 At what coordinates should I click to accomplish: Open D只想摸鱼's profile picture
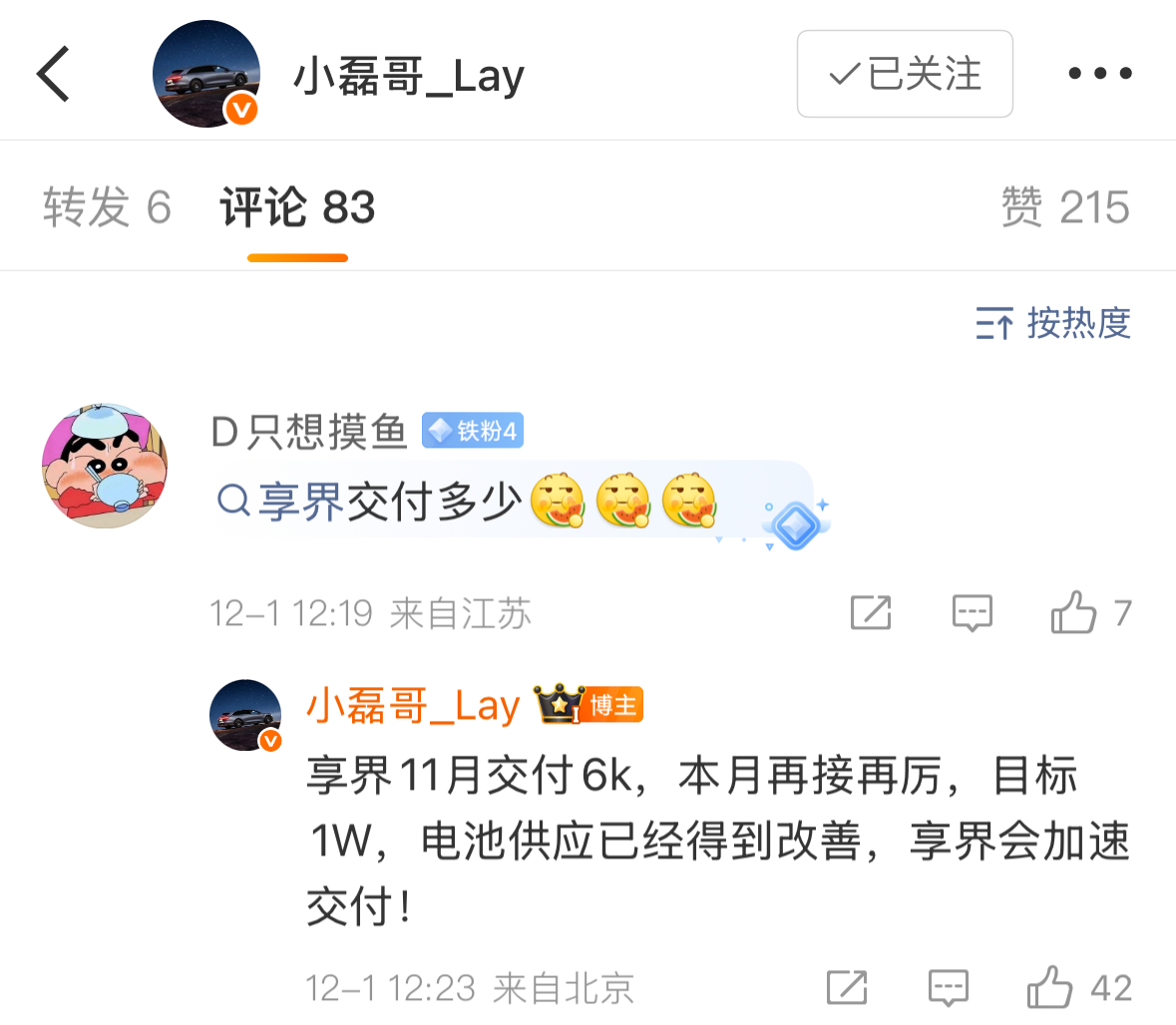click(104, 466)
